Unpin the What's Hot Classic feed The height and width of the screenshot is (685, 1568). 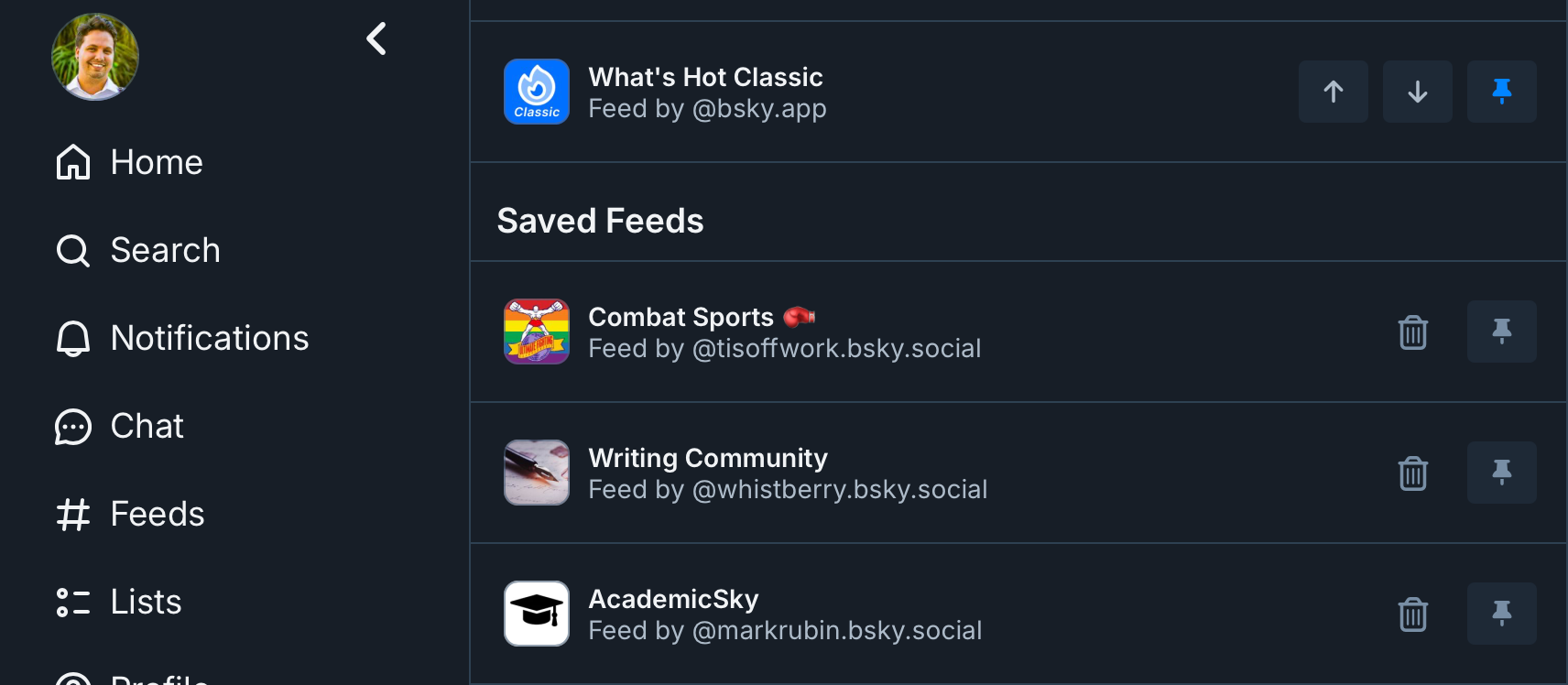pyautogui.click(x=1501, y=92)
